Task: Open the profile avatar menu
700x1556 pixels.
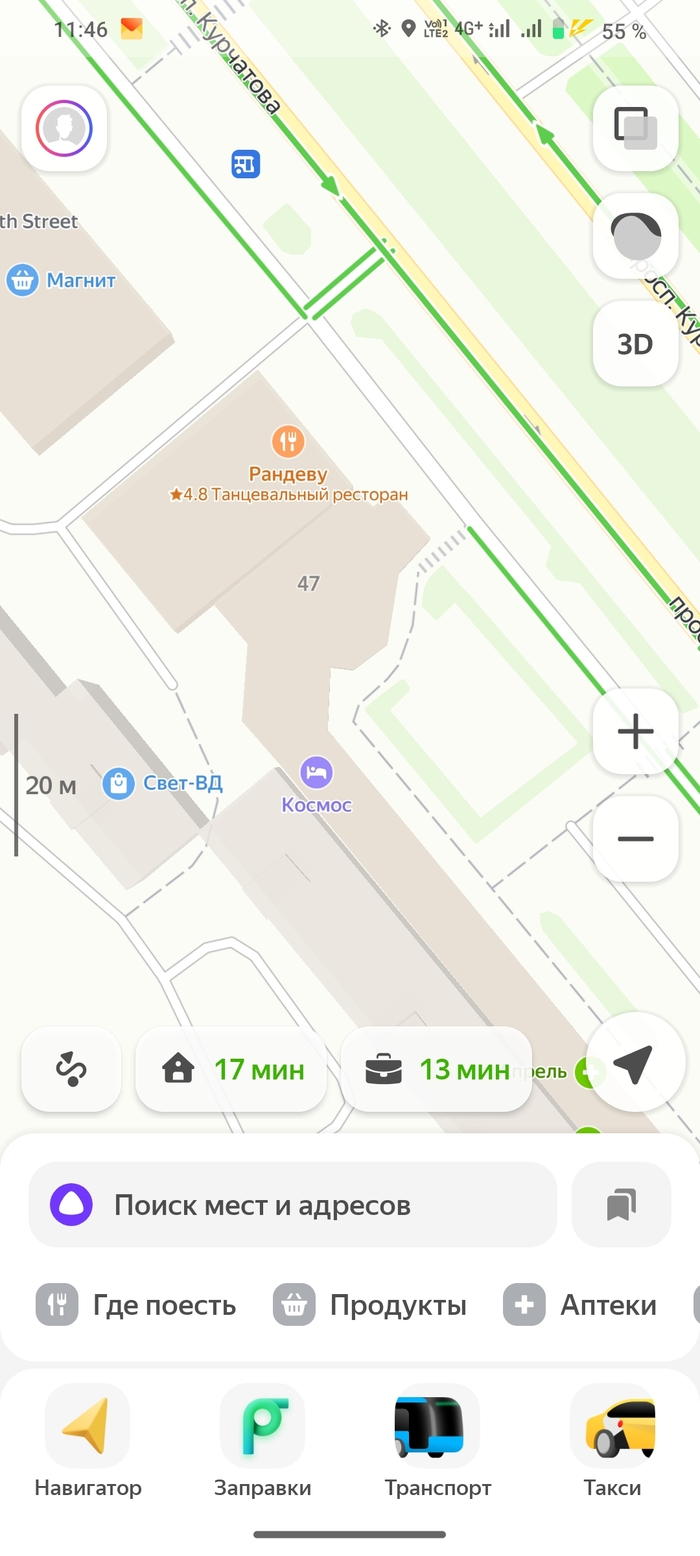Action: pos(64,128)
